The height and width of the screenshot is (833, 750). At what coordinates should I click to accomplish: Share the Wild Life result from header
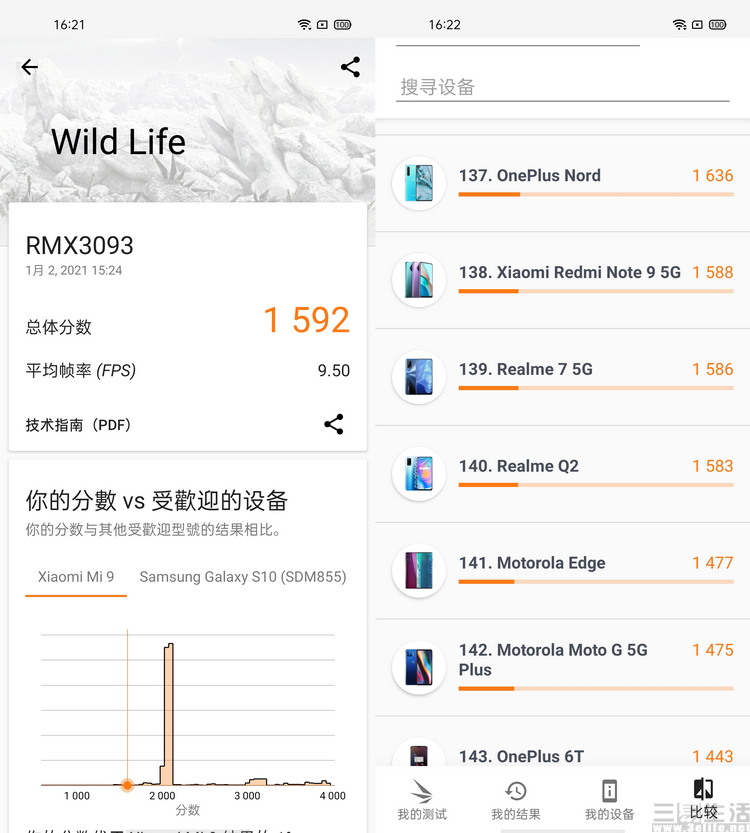[350, 67]
